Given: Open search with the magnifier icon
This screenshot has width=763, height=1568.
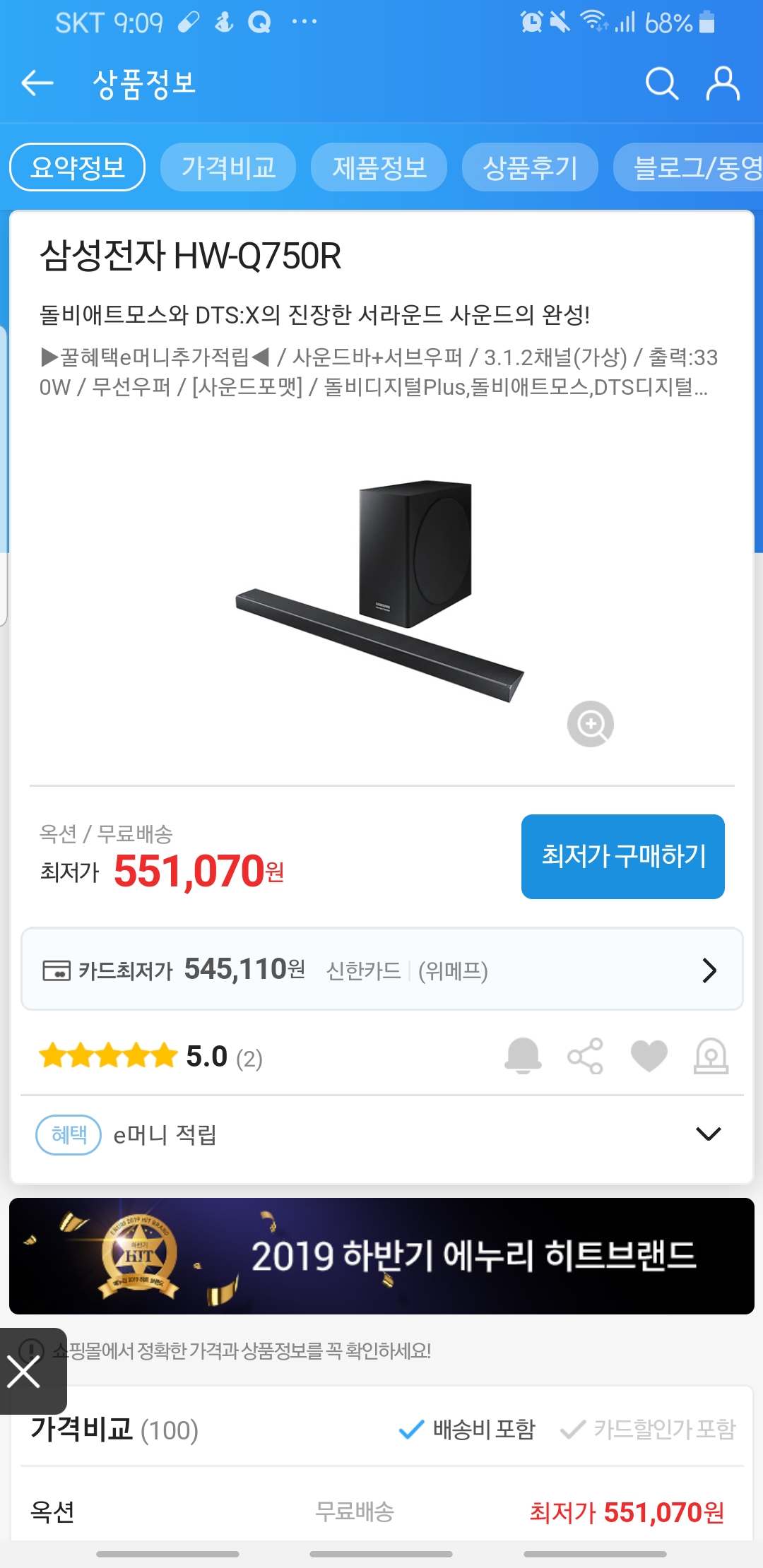Looking at the screenshot, I should point(662,84).
